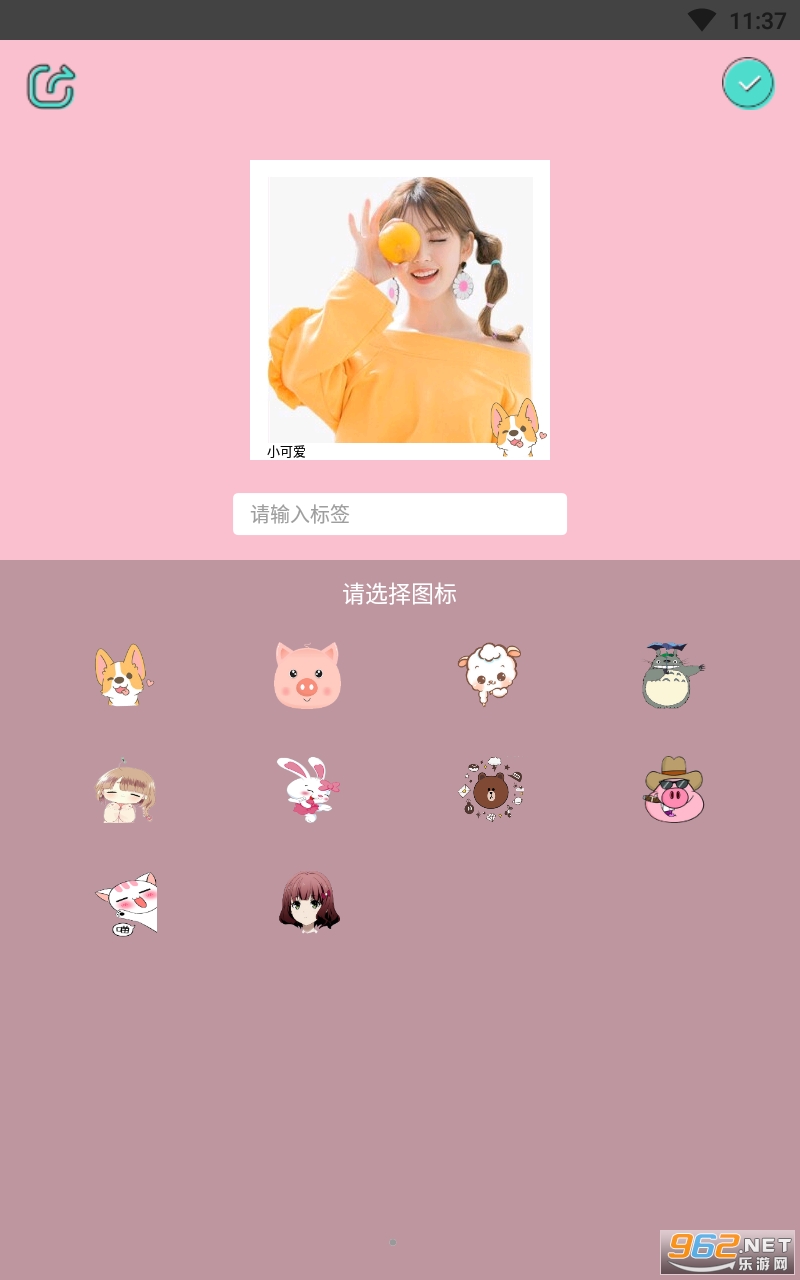The height and width of the screenshot is (1280, 800).
Task: Confirm with the green checkmark button
Action: point(748,84)
